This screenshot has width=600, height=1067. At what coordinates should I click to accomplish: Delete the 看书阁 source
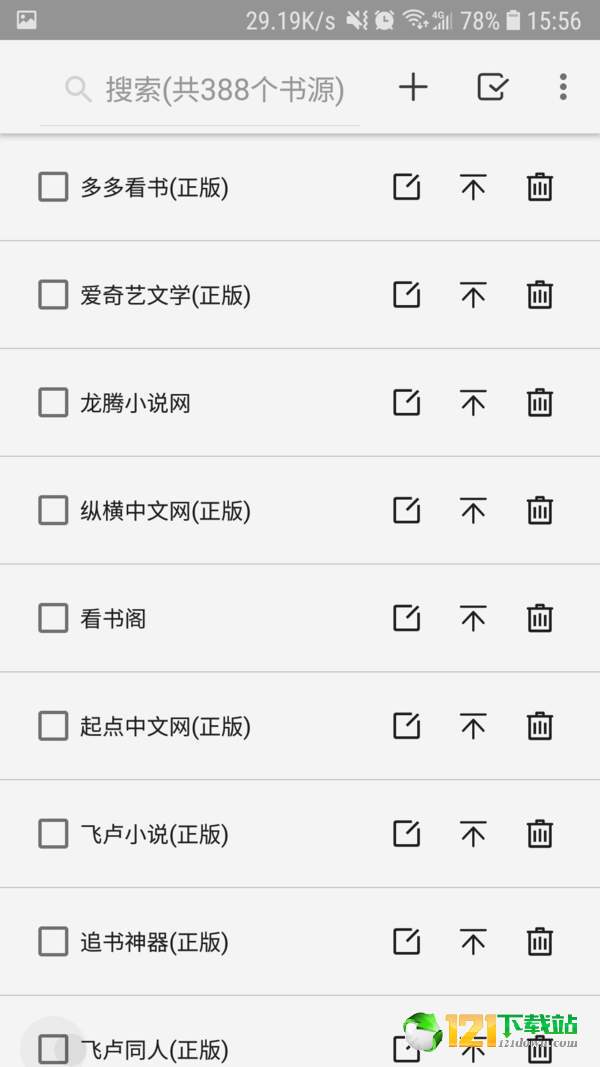(x=540, y=618)
